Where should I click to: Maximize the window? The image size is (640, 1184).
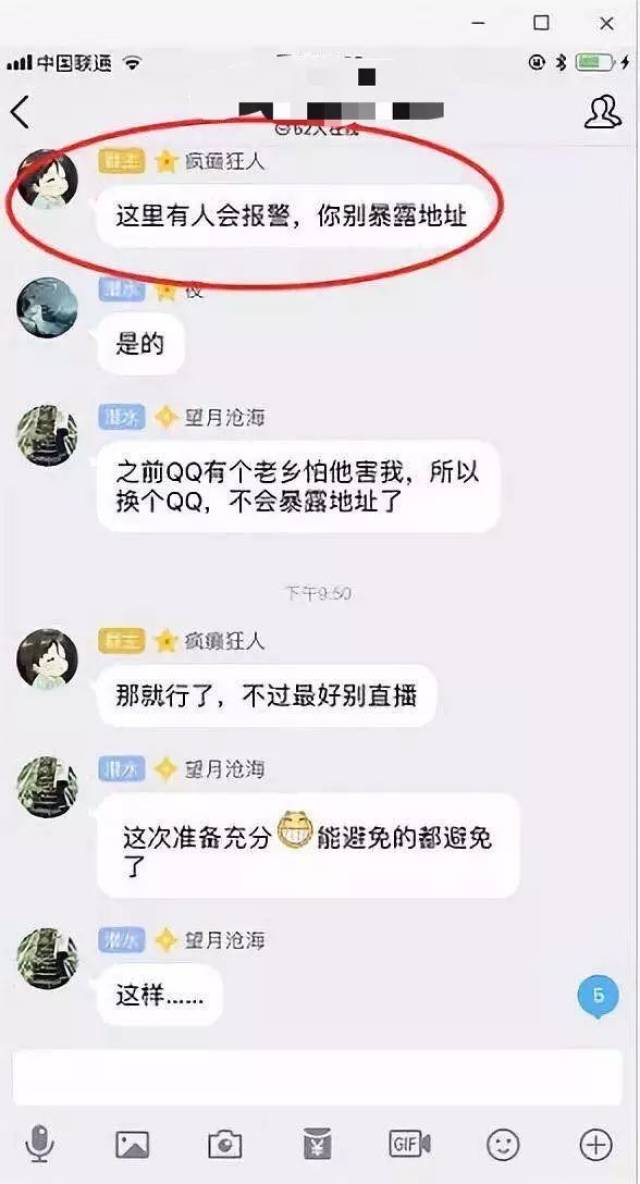541,23
